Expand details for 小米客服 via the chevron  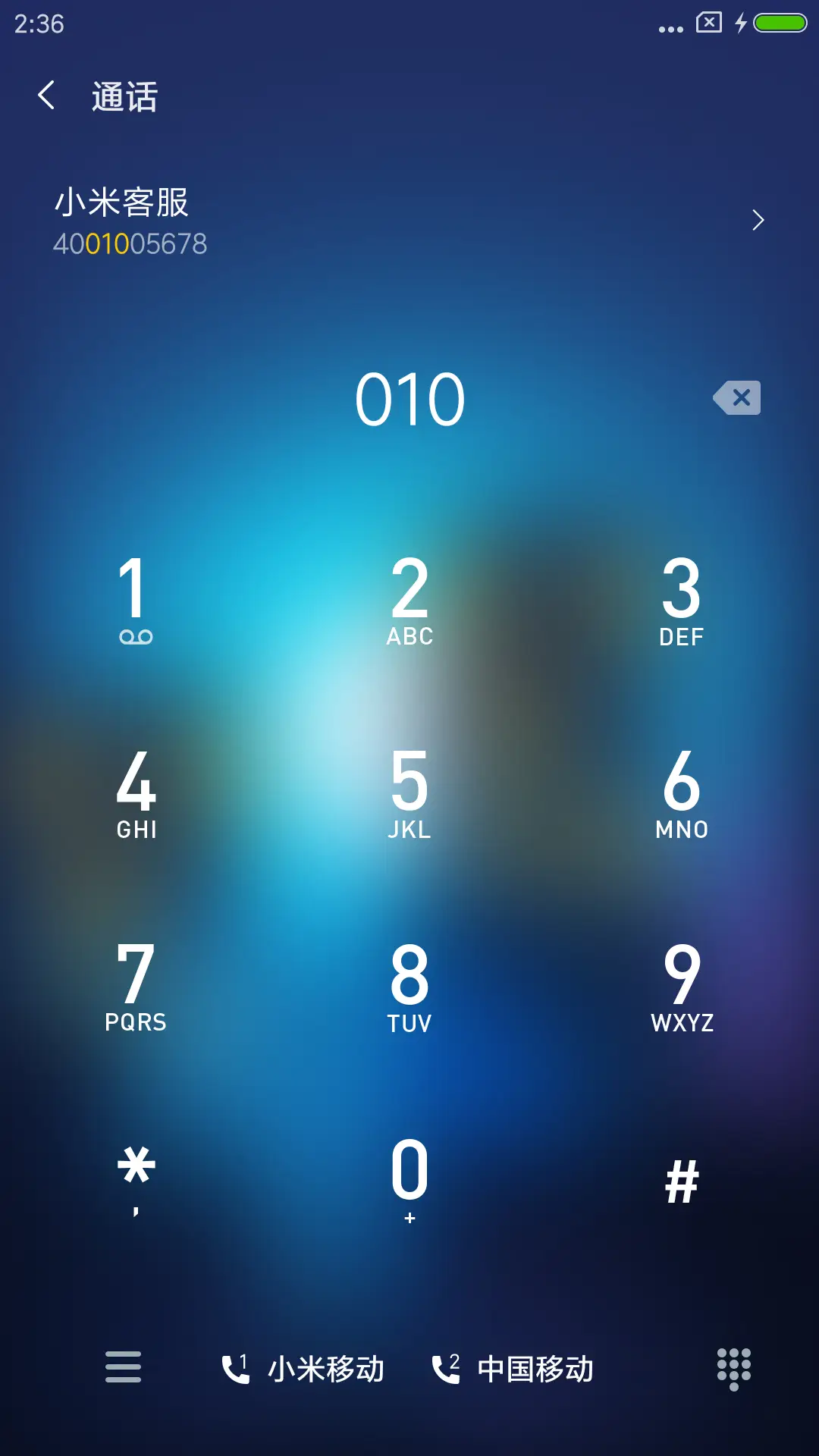pos(759,221)
